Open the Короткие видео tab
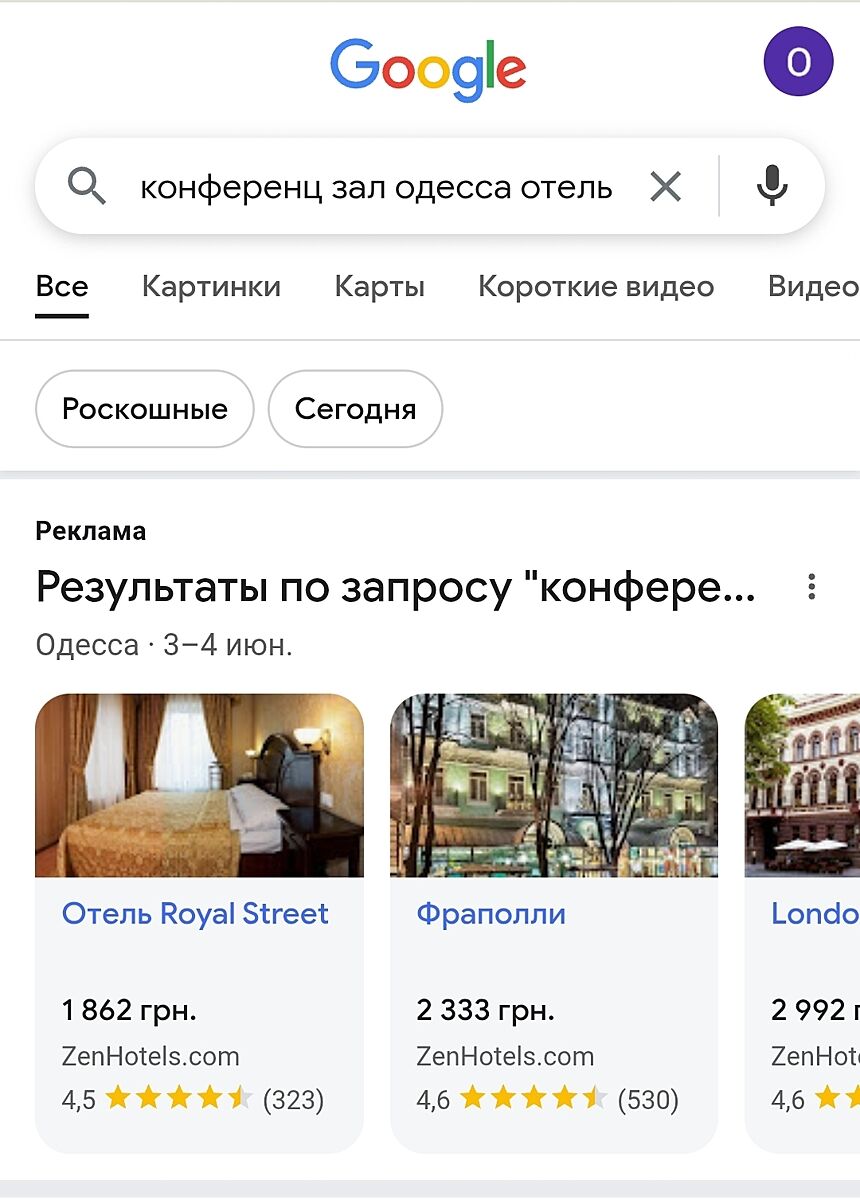 click(x=595, y=287)
